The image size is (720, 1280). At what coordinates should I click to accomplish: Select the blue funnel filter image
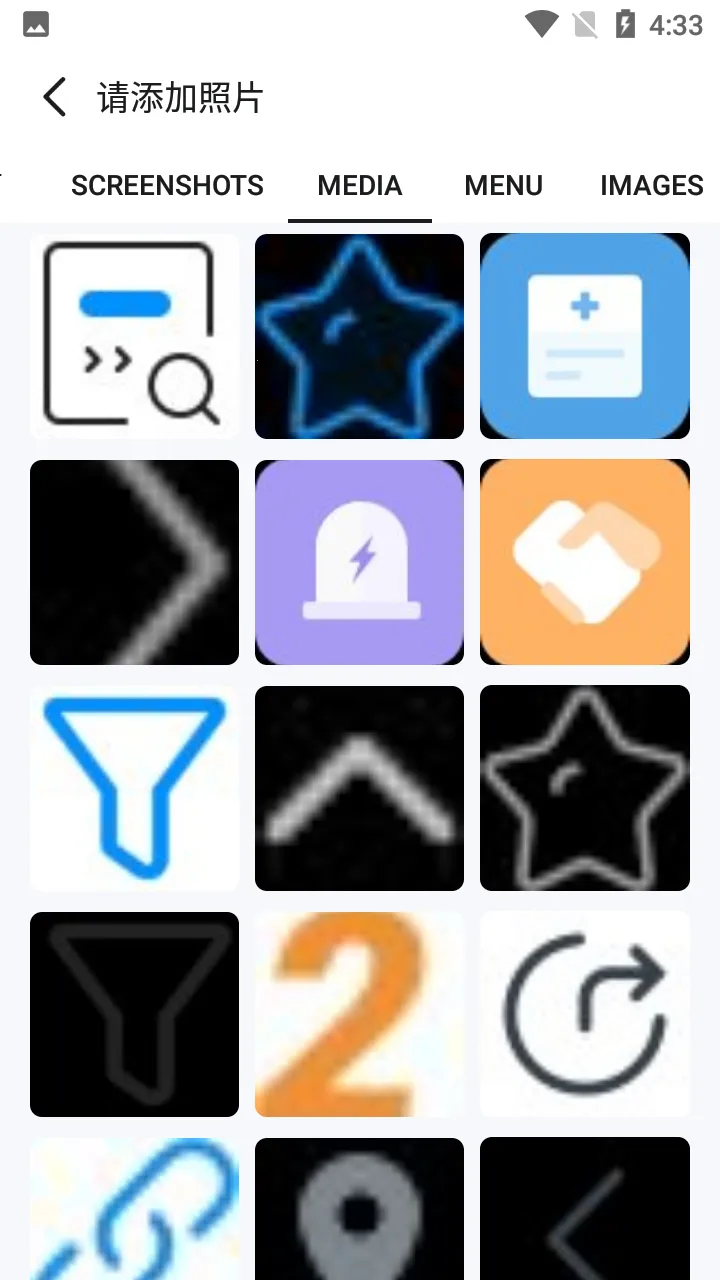[135, 788]
